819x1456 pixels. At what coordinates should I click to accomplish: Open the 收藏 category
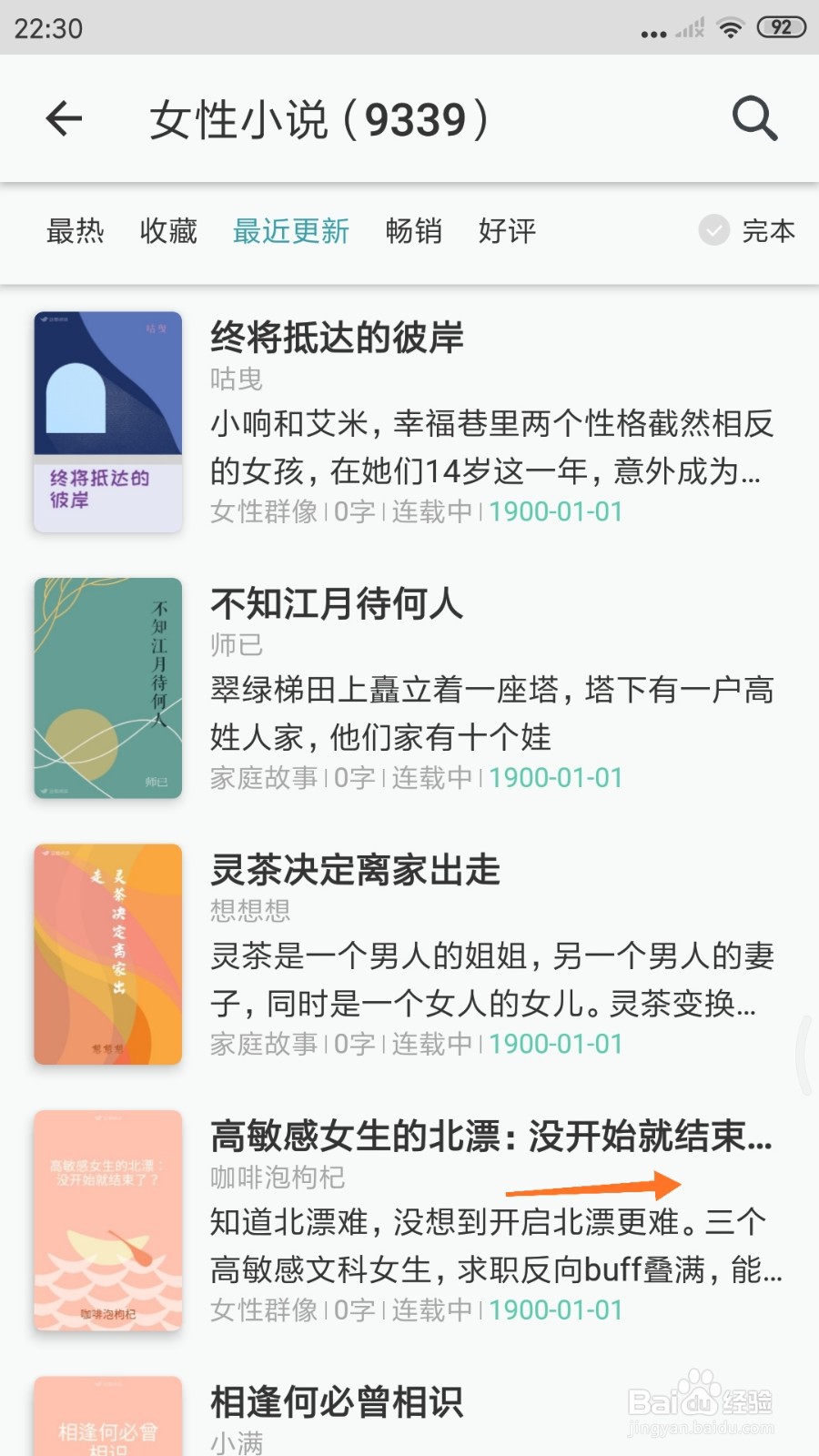tap(167, 232)
